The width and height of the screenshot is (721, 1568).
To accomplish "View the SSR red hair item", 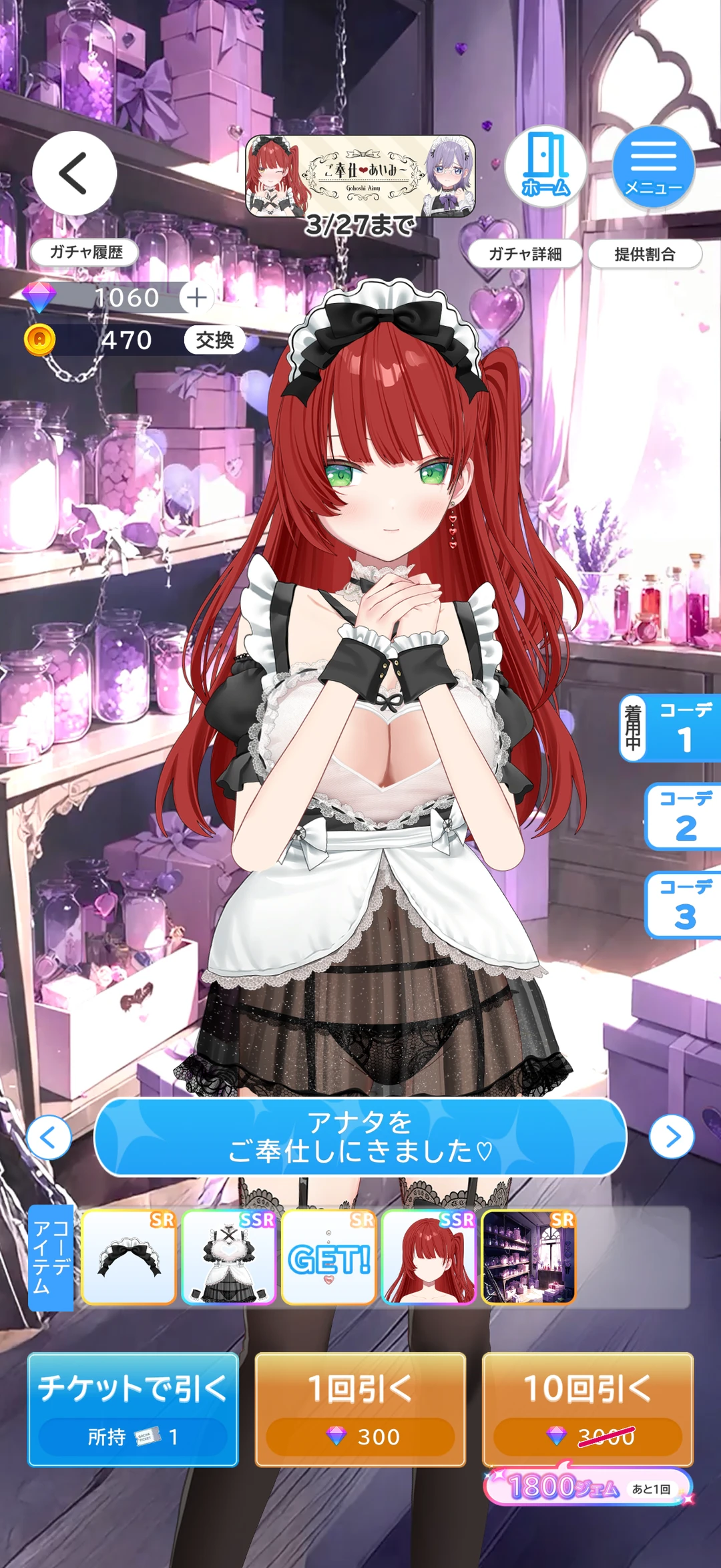I will 429,1257.
